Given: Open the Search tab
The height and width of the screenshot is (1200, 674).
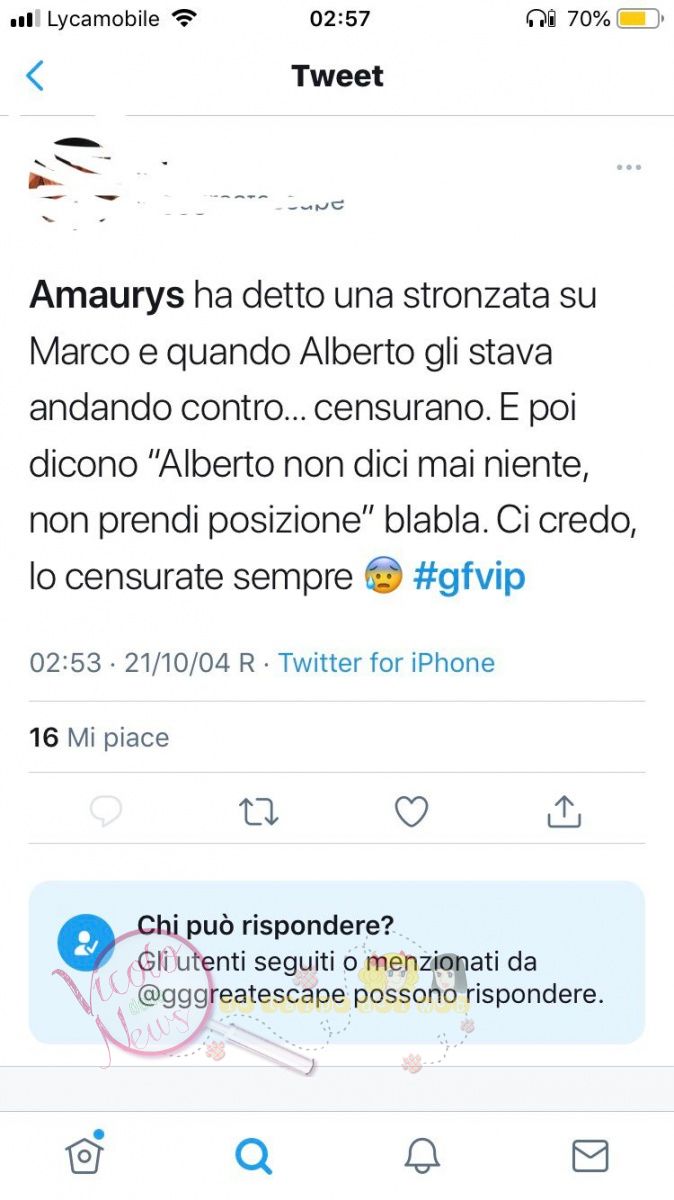Looking at the screenshot, I should tap(253, 1156).
